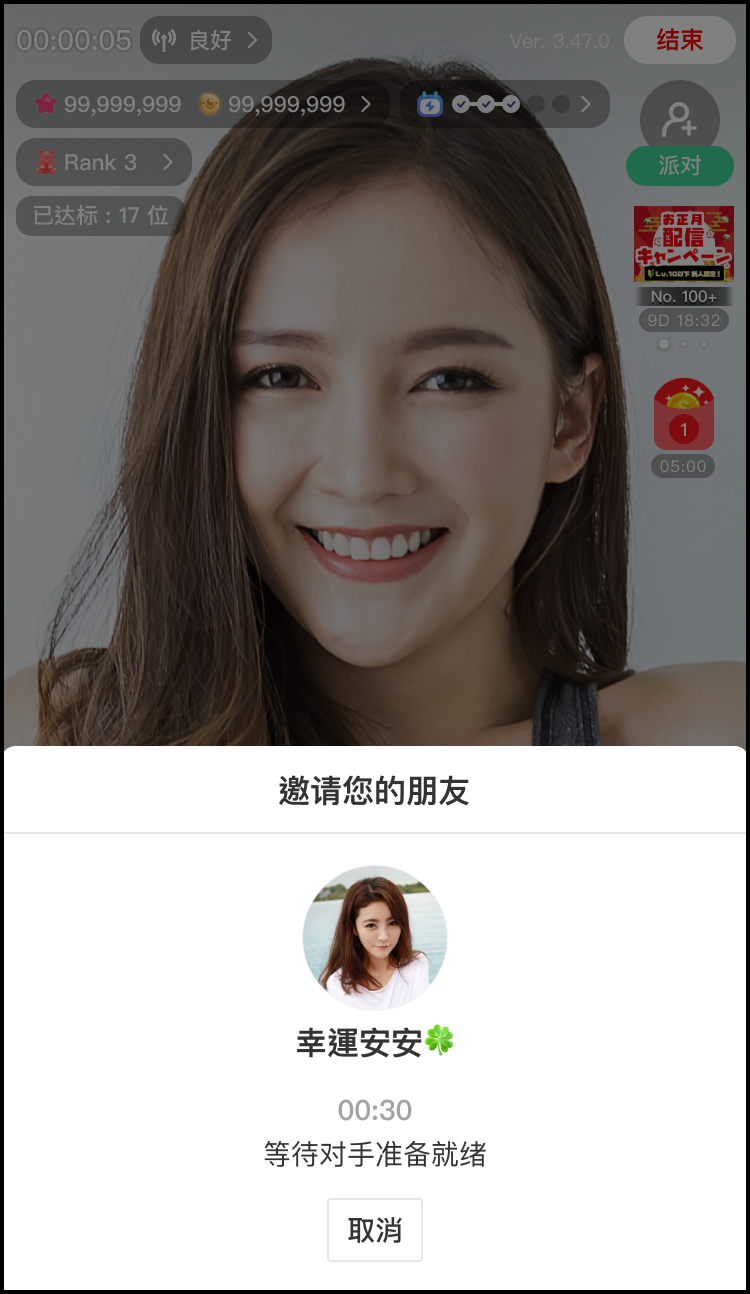This screenshot has height=1294, width=750.
Task: Tap 取消 to cancel the invitation
Action: point(374,1229)
